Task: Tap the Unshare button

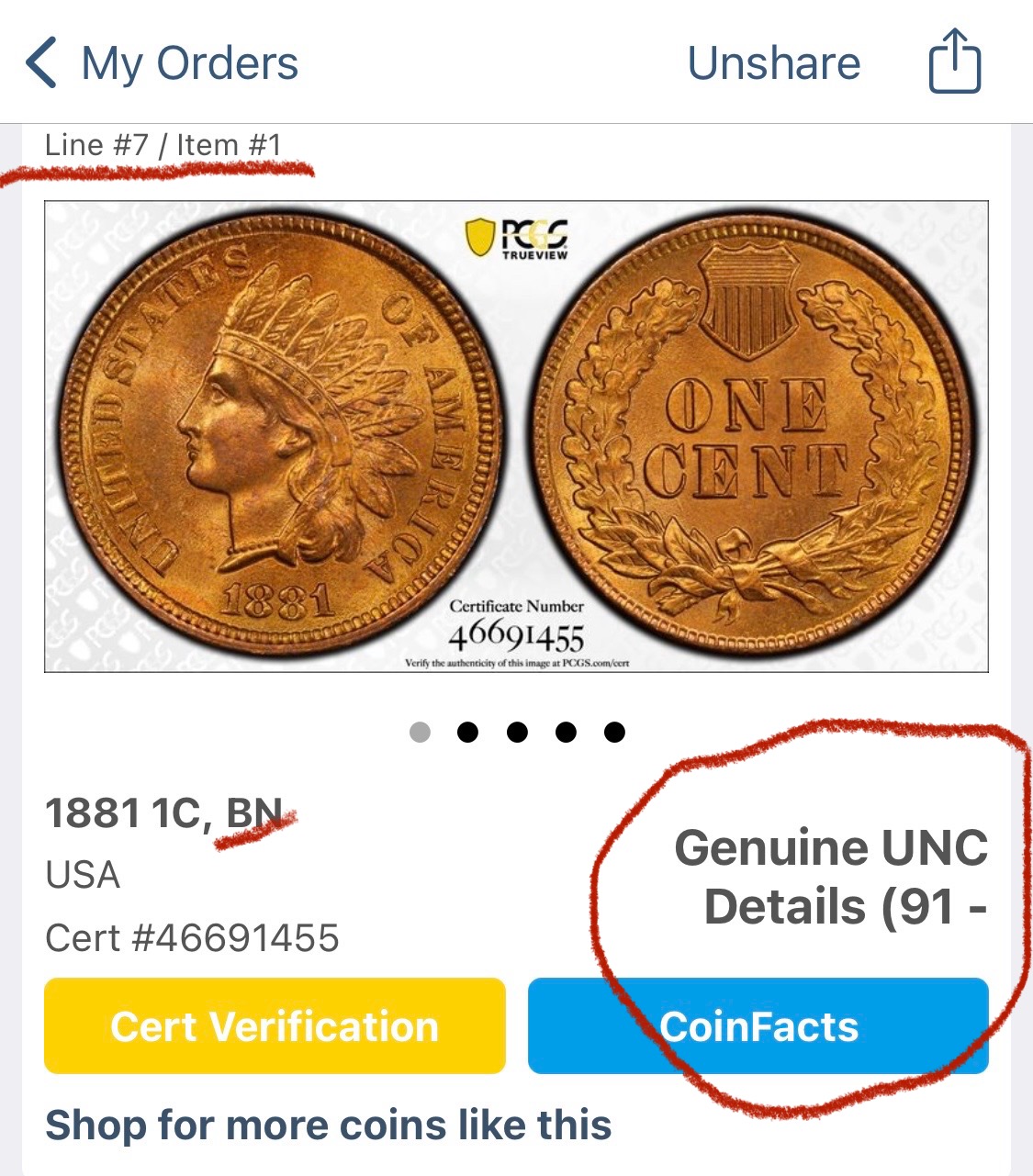Action: pos(773,64)
